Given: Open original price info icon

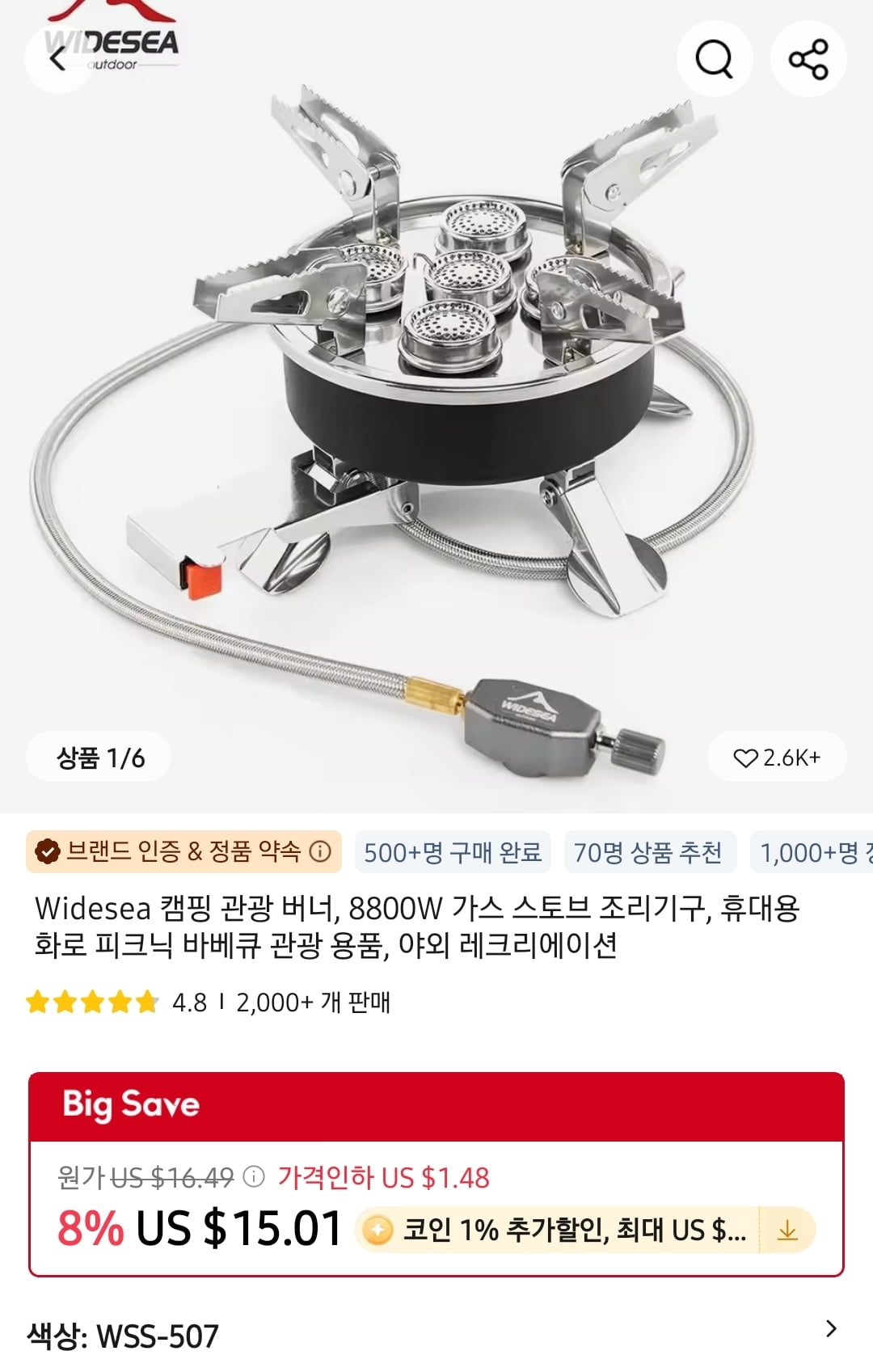Looking at the screenshot, I should pyautogui.click(x=254, y=1176).
